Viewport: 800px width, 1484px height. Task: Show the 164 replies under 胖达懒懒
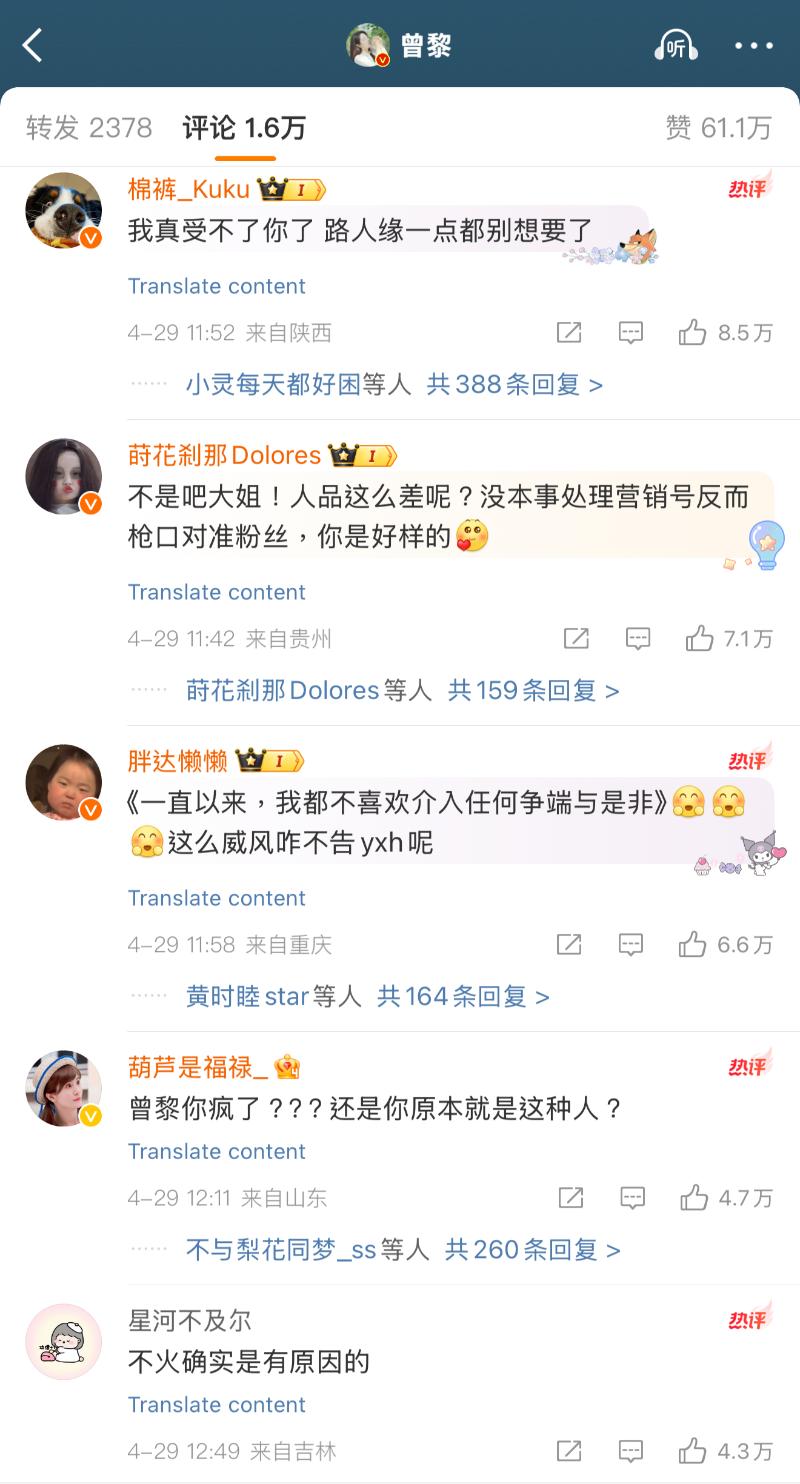[462, 997]
